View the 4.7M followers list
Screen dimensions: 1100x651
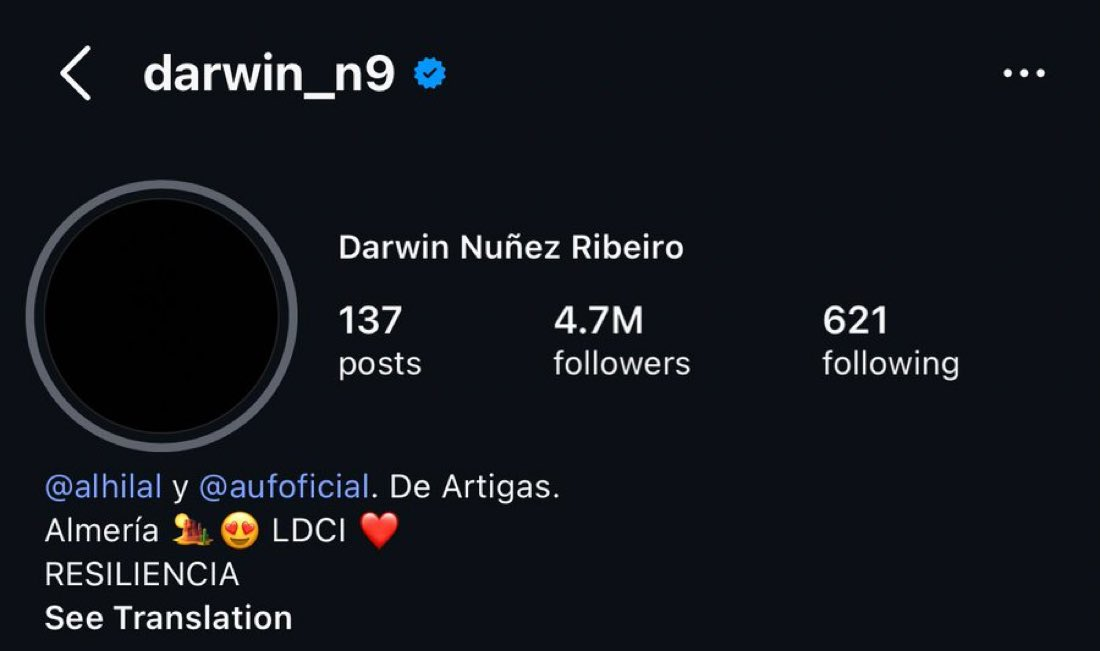[x=621, y=342]
